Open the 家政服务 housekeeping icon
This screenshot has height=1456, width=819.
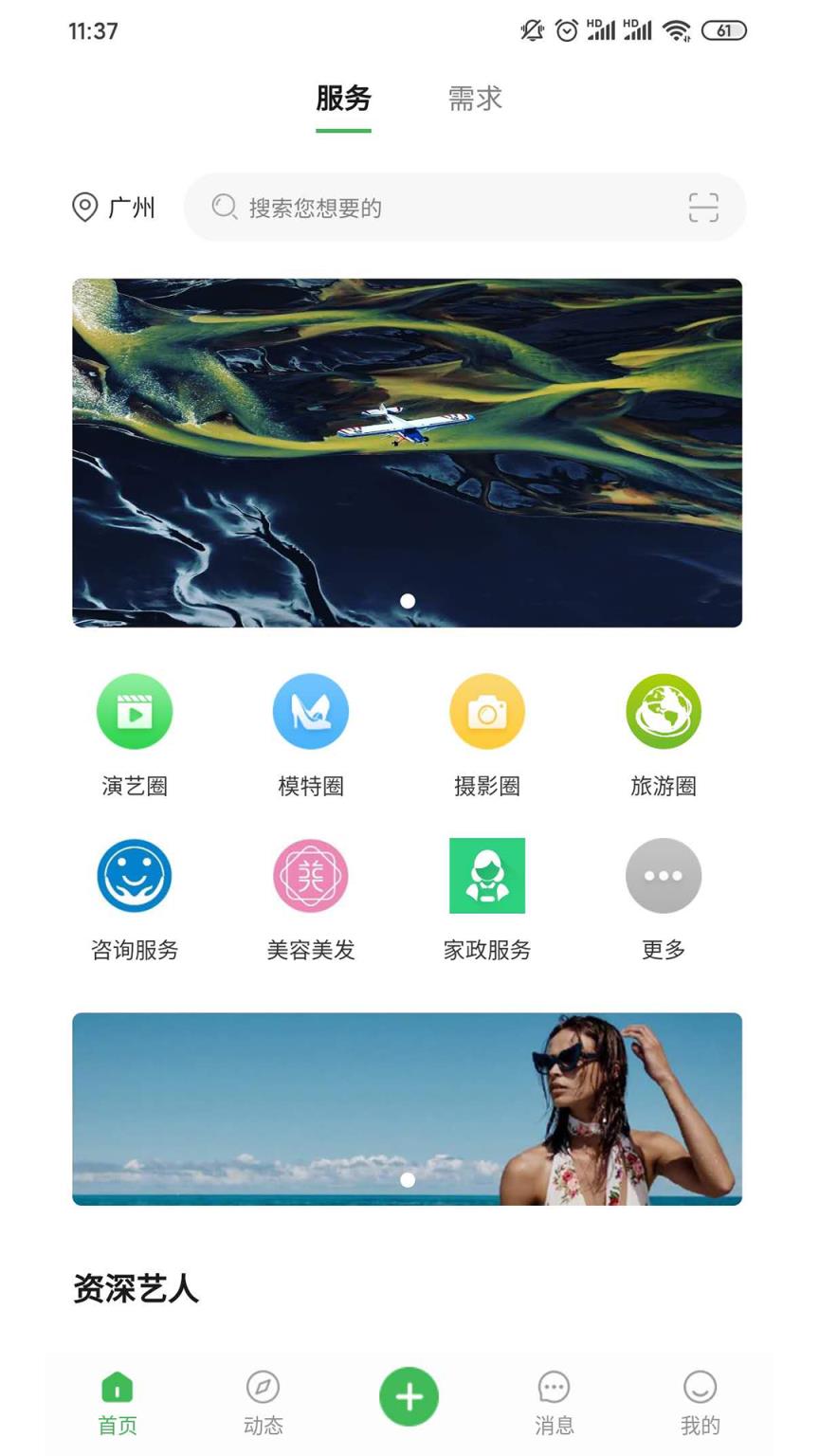pos(487,875)
